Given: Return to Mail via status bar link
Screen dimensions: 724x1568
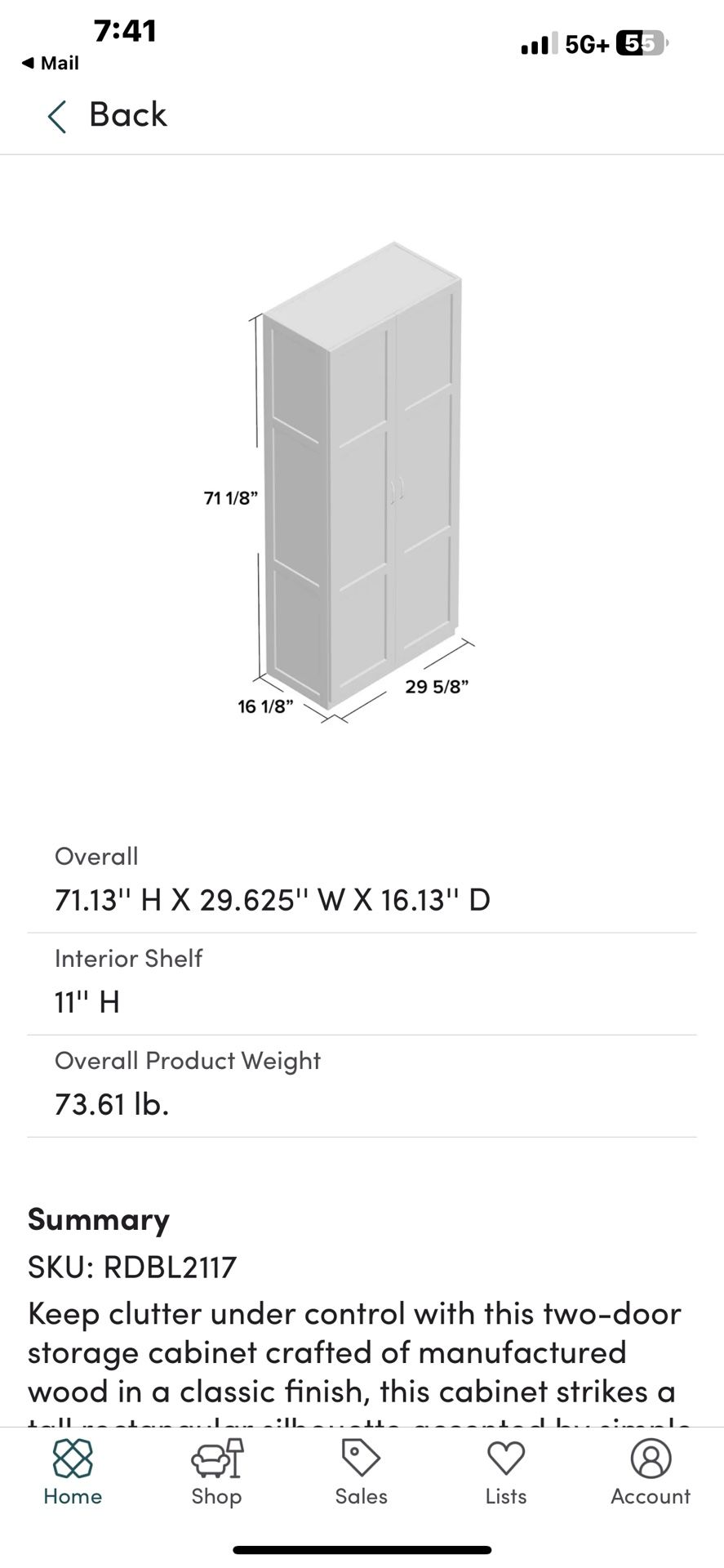Looking at the screenshot, I should (49, 62).
